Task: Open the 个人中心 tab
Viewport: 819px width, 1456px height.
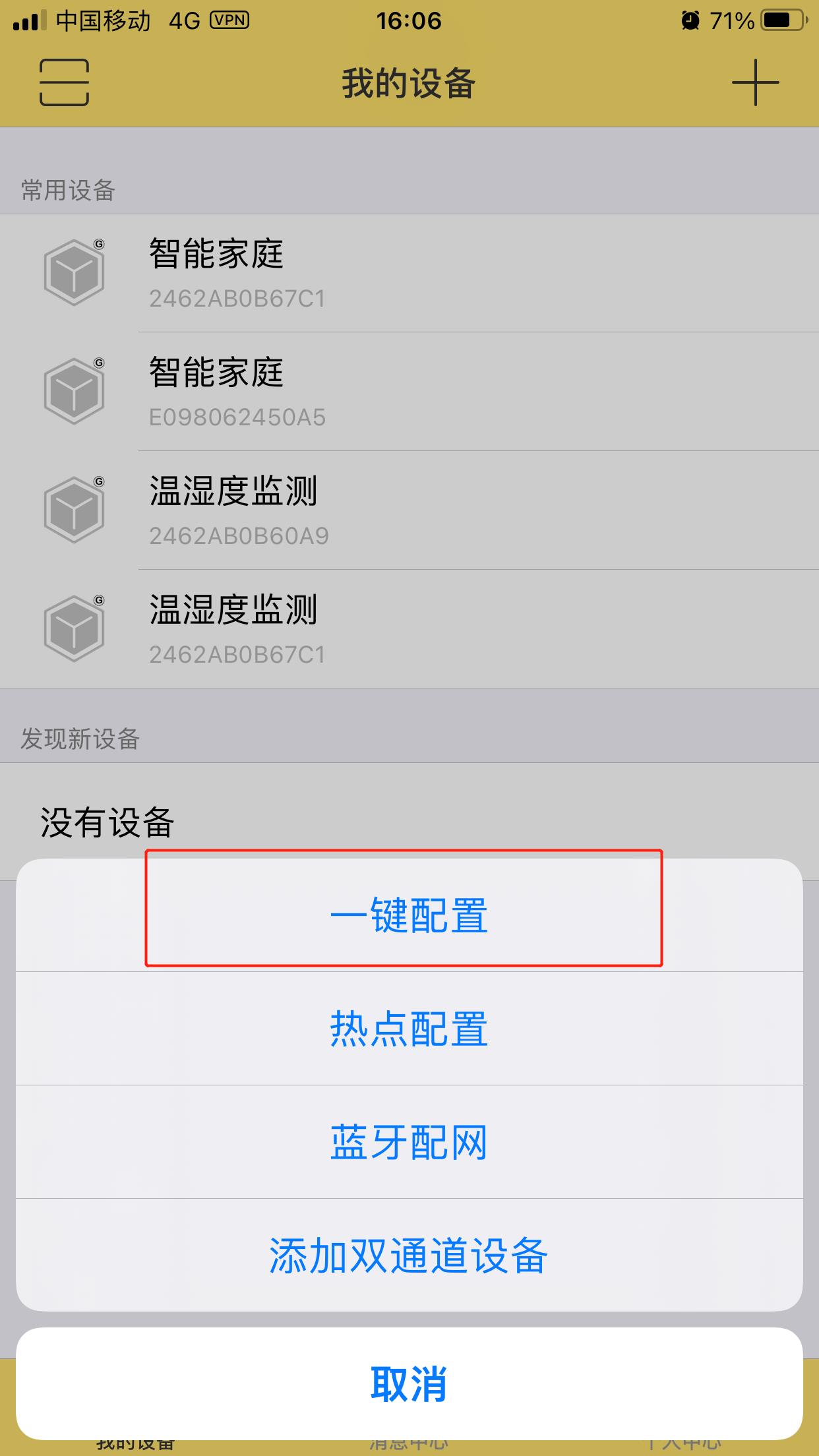Action: tap(682, 1444)
